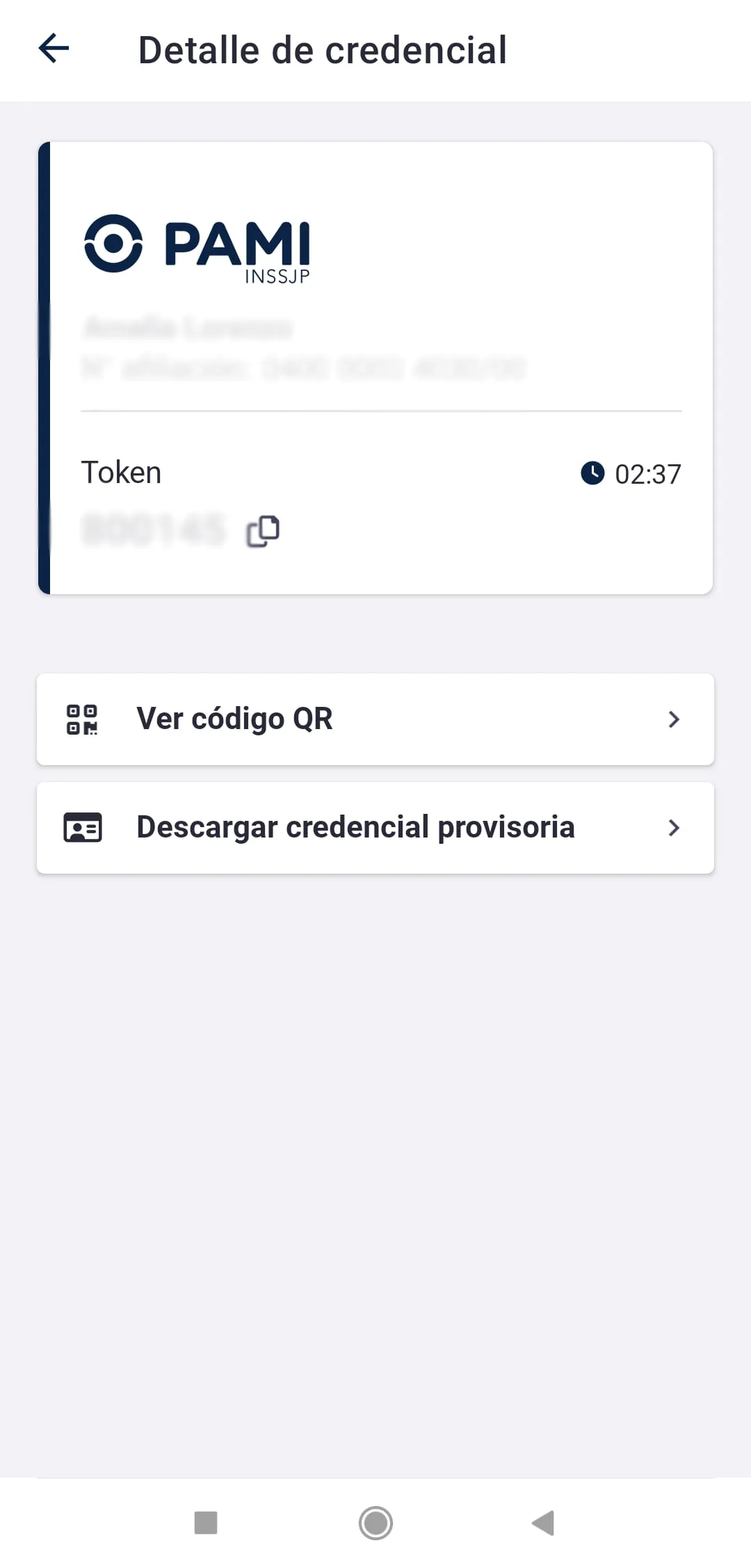This screenshot has width=751, height=1568.
Task: Tap the blurred affiliate name on the card
Action: click(189, 327)
